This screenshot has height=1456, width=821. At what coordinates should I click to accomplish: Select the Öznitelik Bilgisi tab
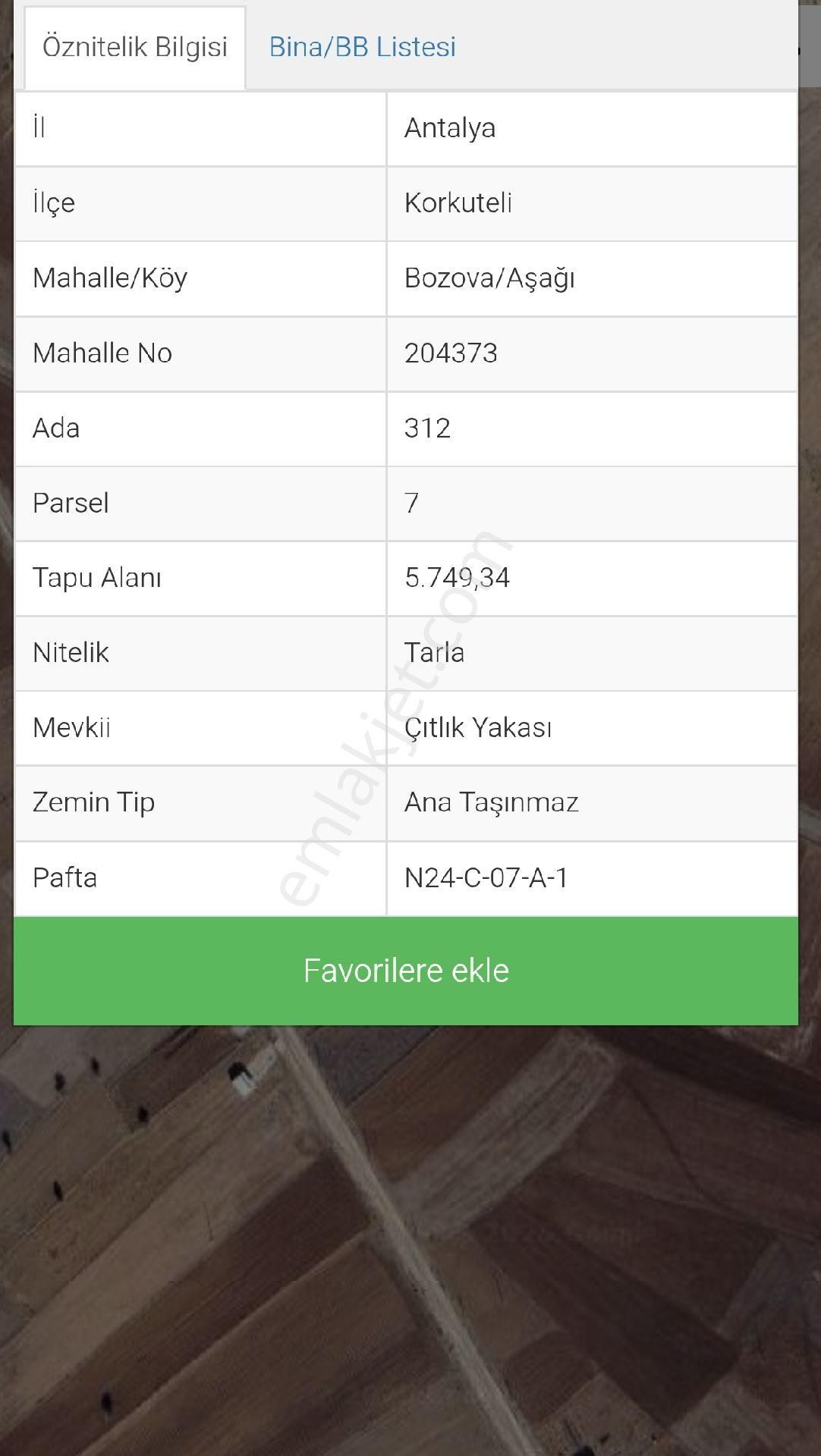134,47
